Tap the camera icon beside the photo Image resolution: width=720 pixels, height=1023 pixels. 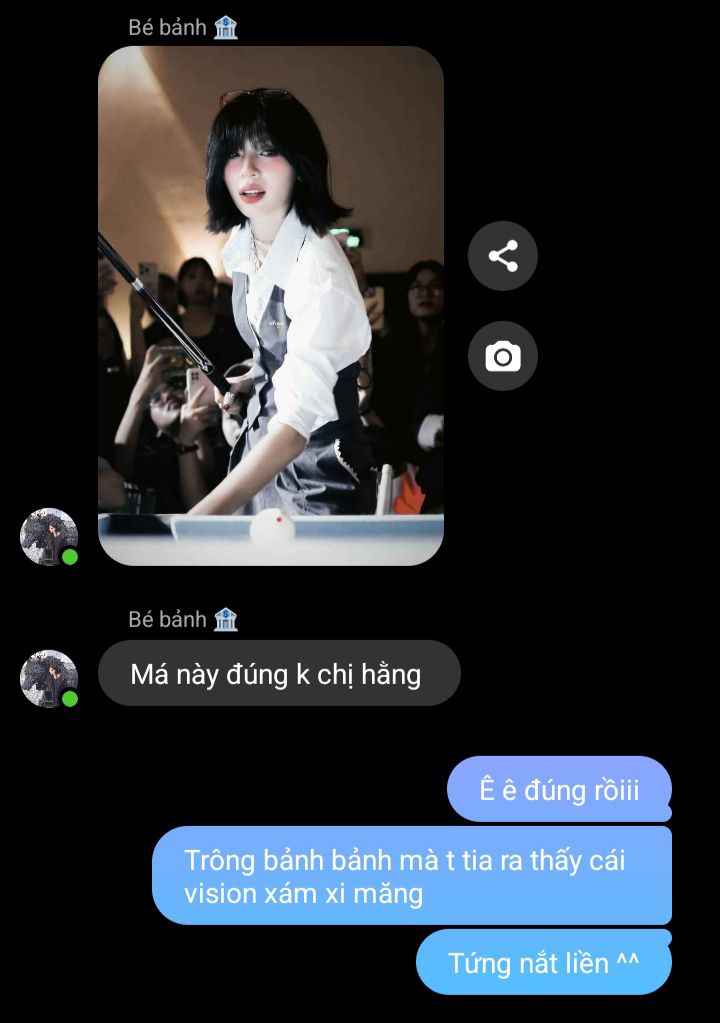(x=503, y=356)
